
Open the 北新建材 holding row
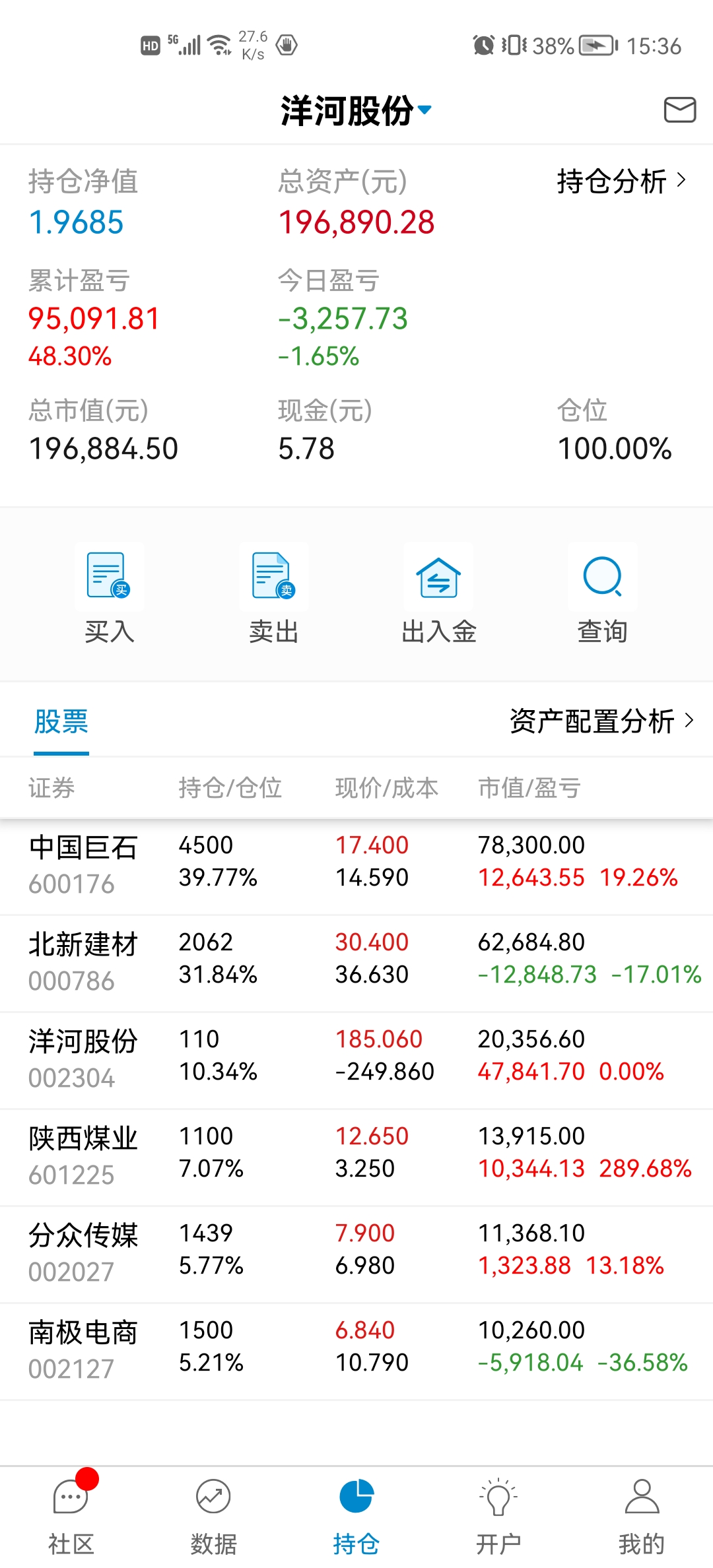click(356, 960)
